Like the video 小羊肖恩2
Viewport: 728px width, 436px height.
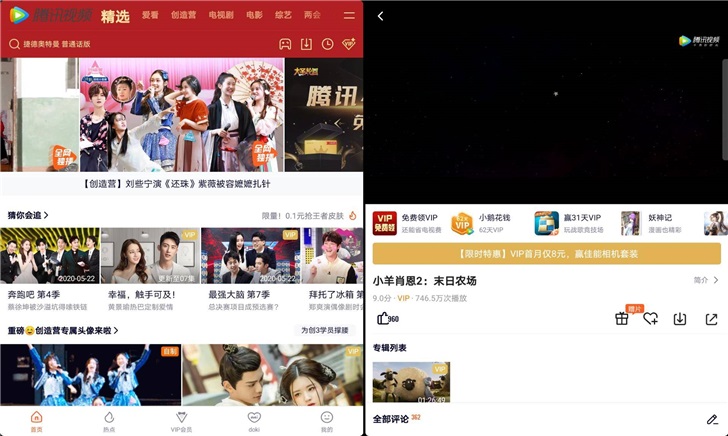pos(386,319)
